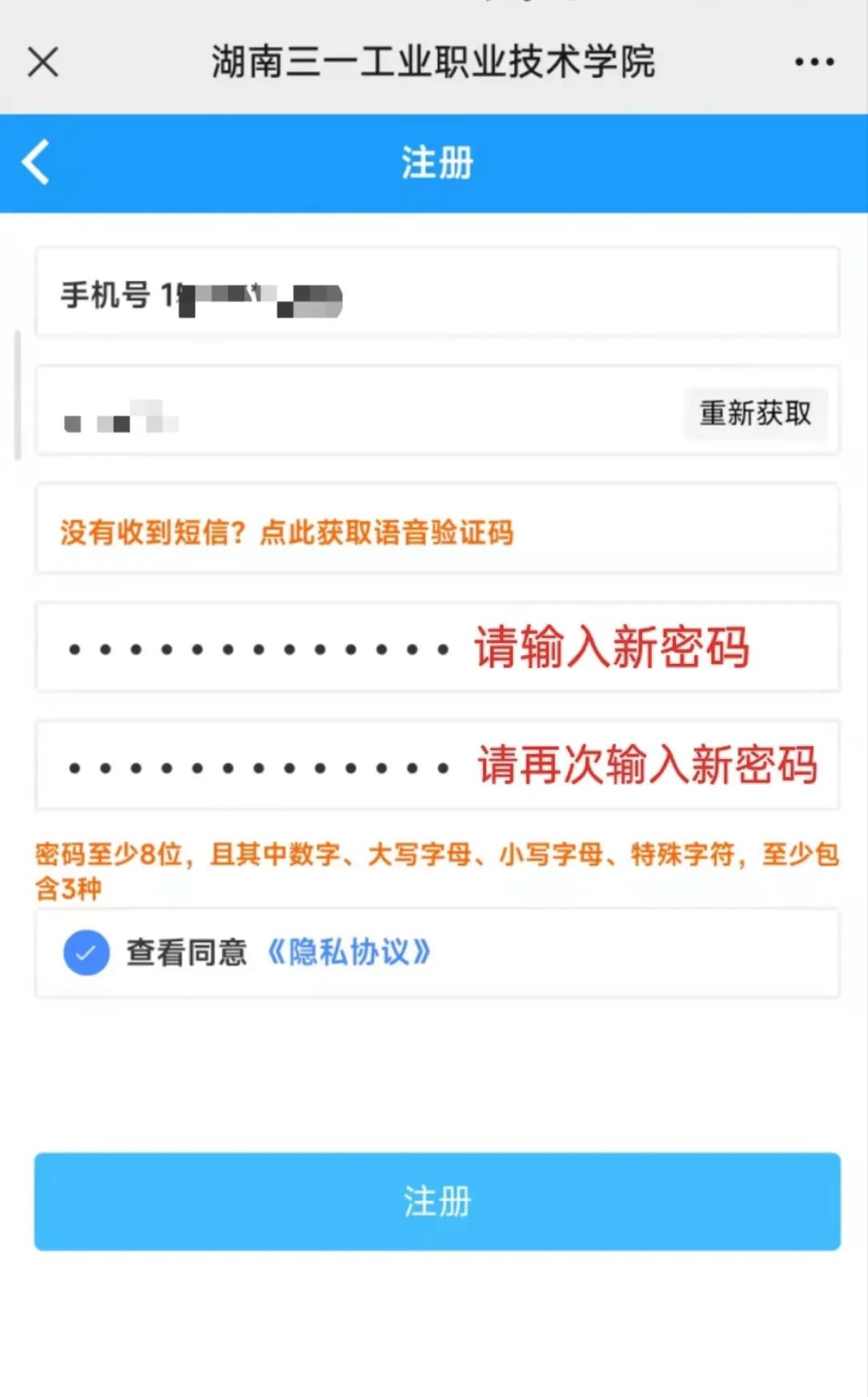Screen dimensions: 868x1397
Task: Open the 《隐私协议》 privacy agreement link
Action: click(349, 952)
